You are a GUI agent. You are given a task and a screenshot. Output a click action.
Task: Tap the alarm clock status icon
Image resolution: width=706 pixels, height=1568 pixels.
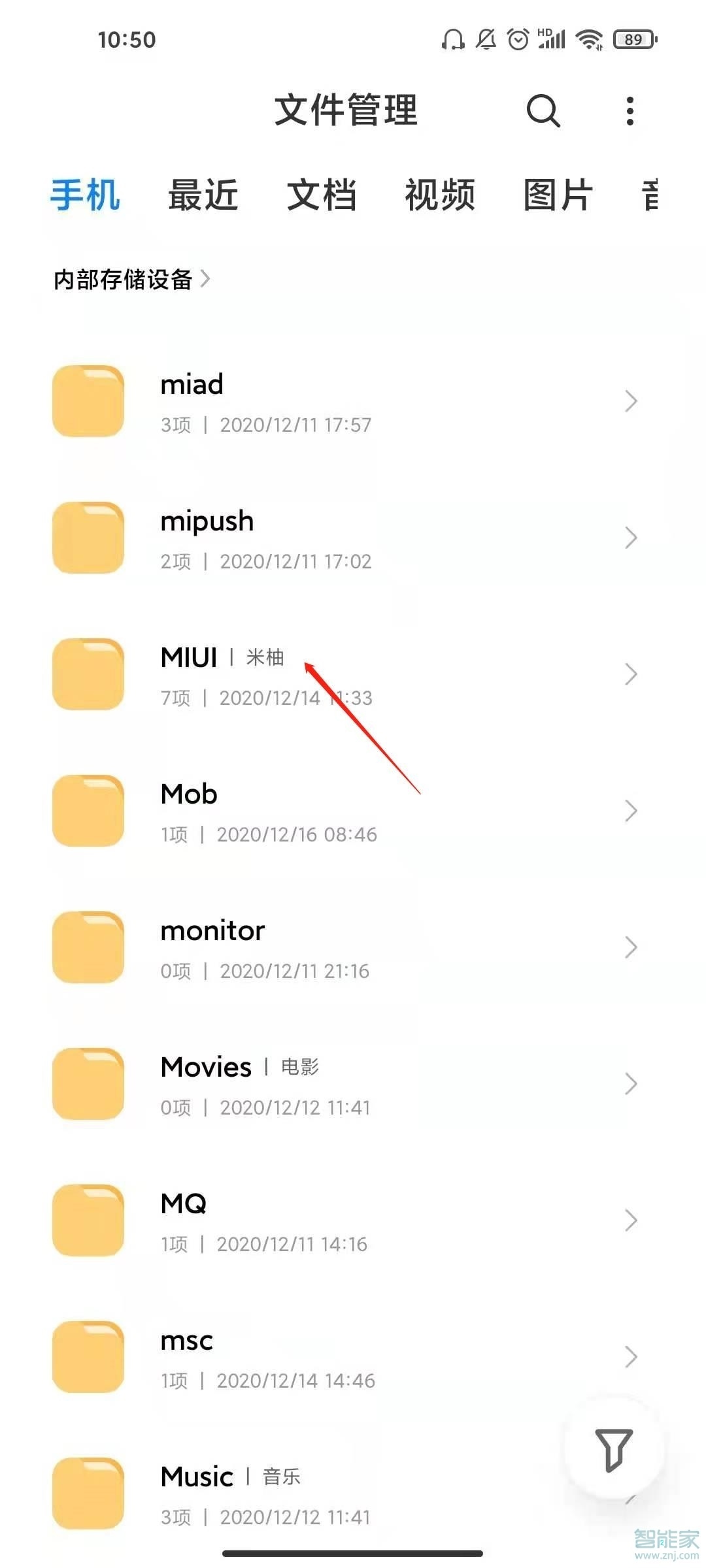[x=516, y=39]
